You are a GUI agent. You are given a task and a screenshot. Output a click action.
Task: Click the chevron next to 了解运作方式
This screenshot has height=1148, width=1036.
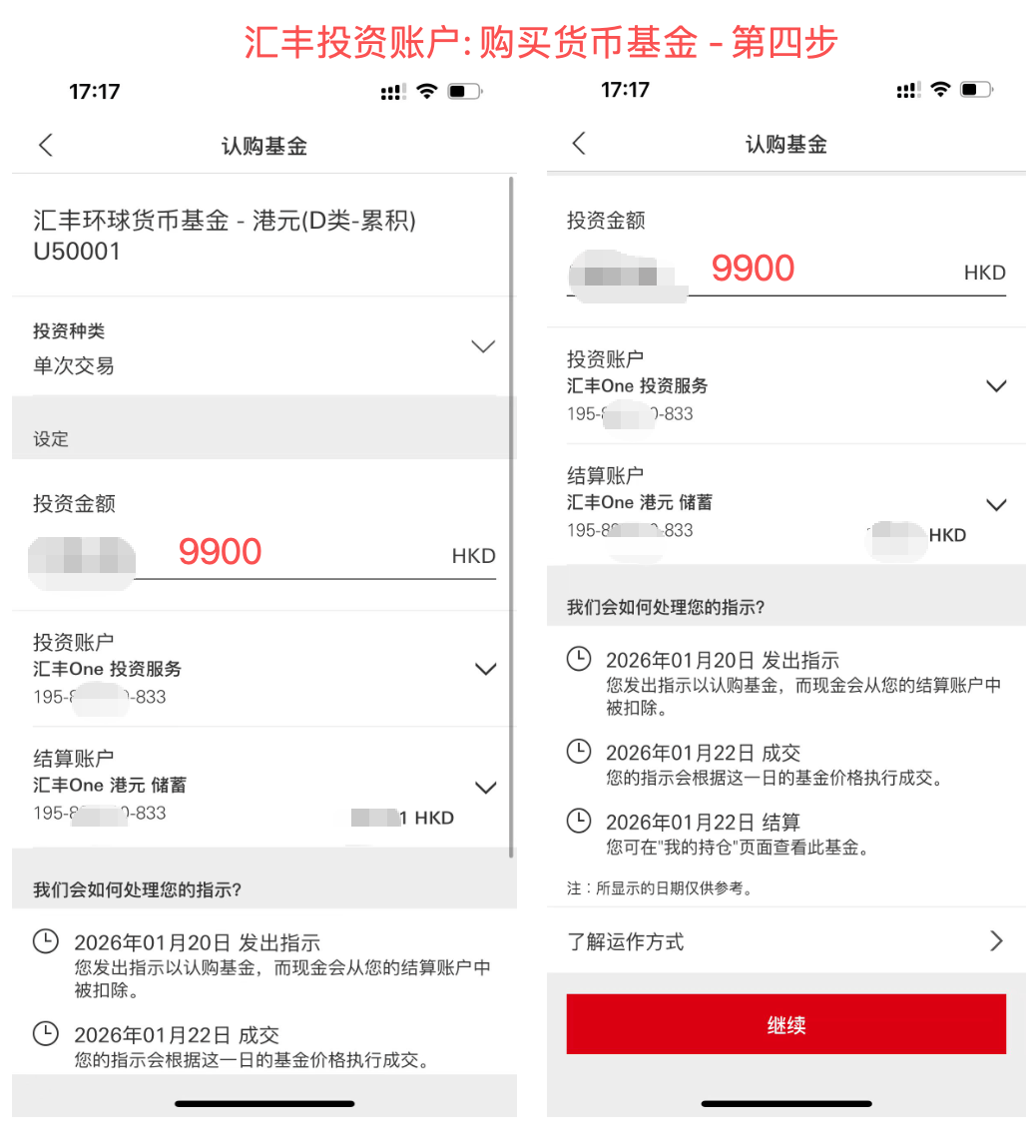coord(996,940)
